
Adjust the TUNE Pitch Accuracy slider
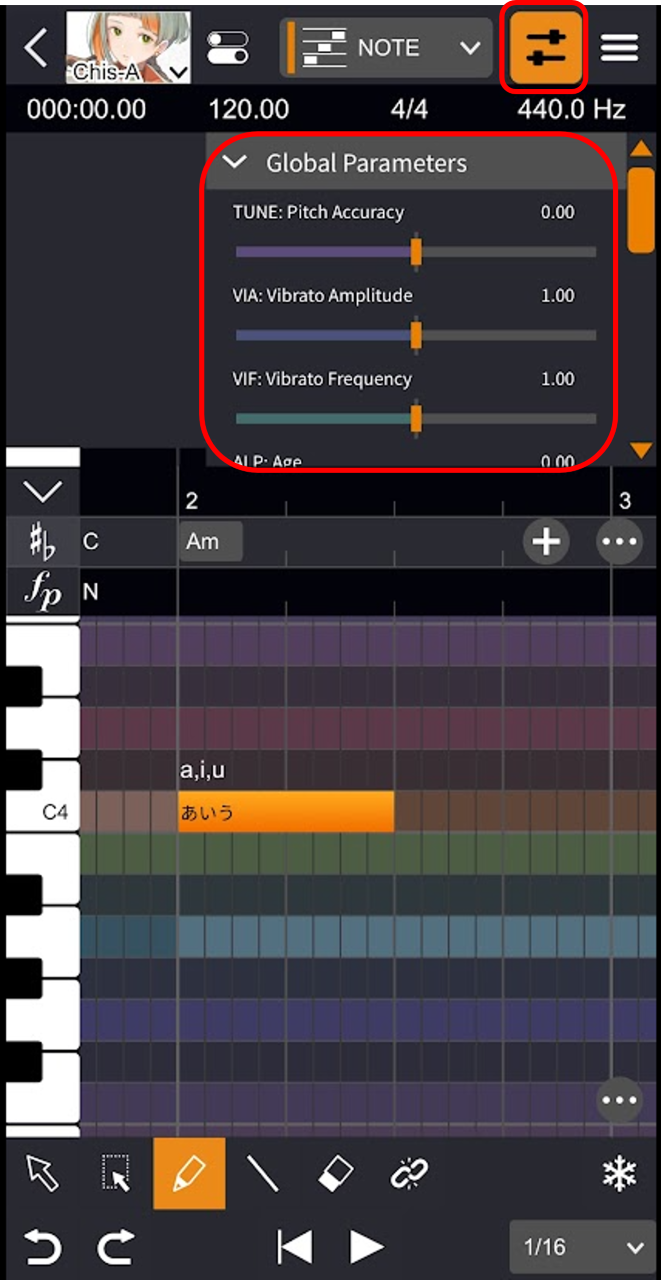click(416, 253)
